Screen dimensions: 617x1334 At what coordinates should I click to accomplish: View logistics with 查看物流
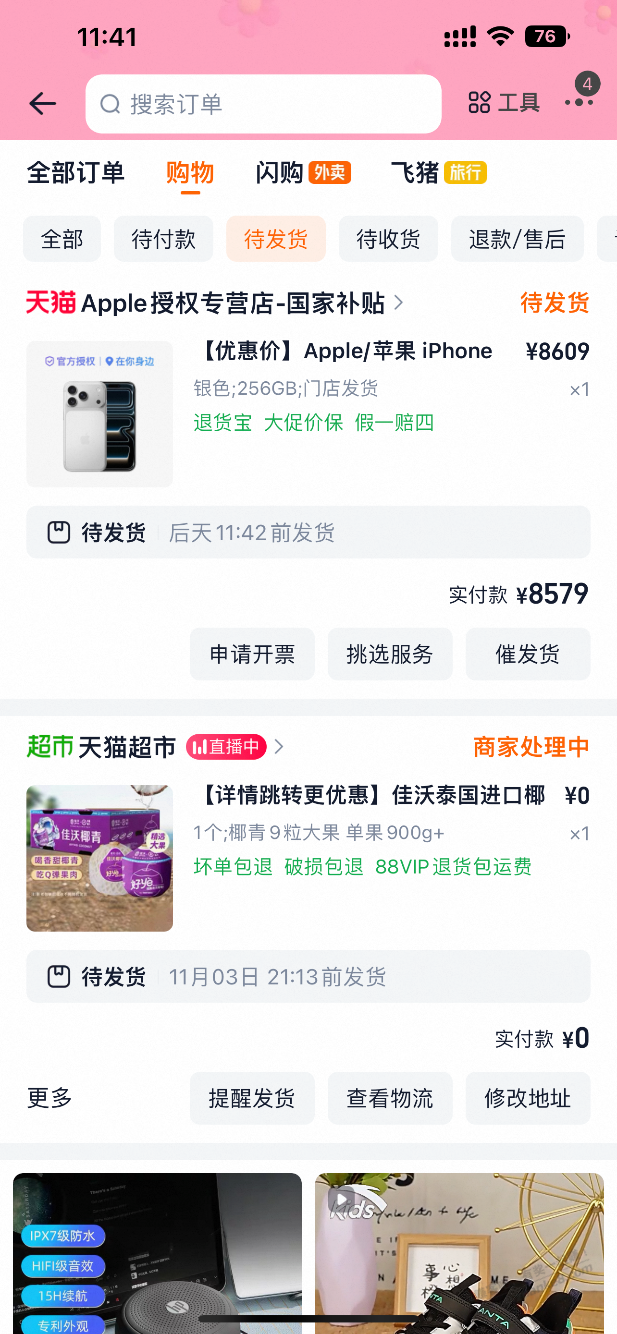pyautogui.click(x=390, y=1098)
